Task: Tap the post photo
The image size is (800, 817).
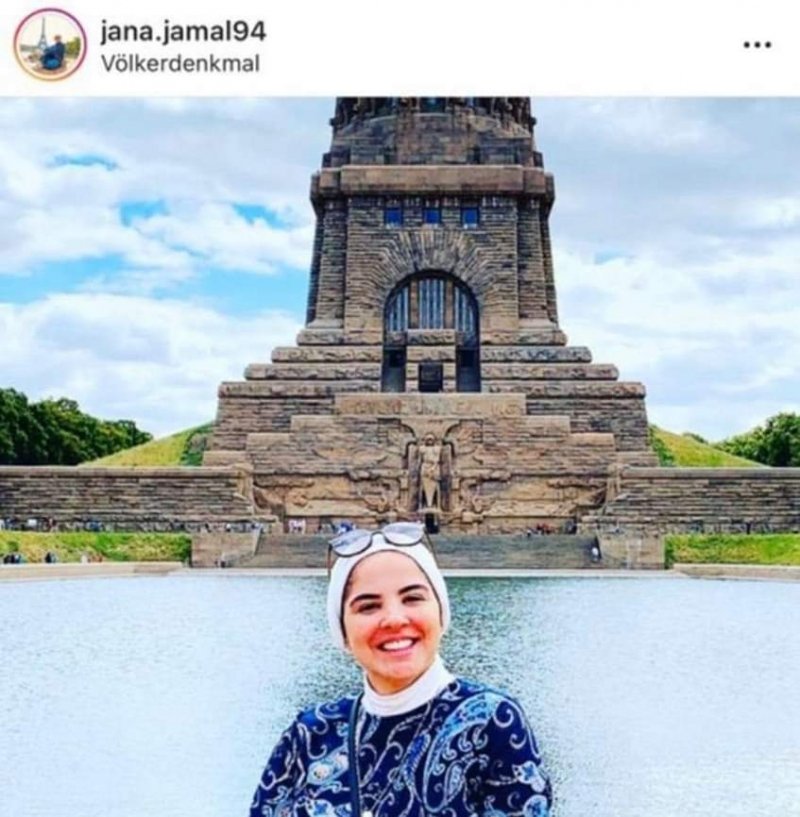Action: pyautogui.click(x=400, y=456)
